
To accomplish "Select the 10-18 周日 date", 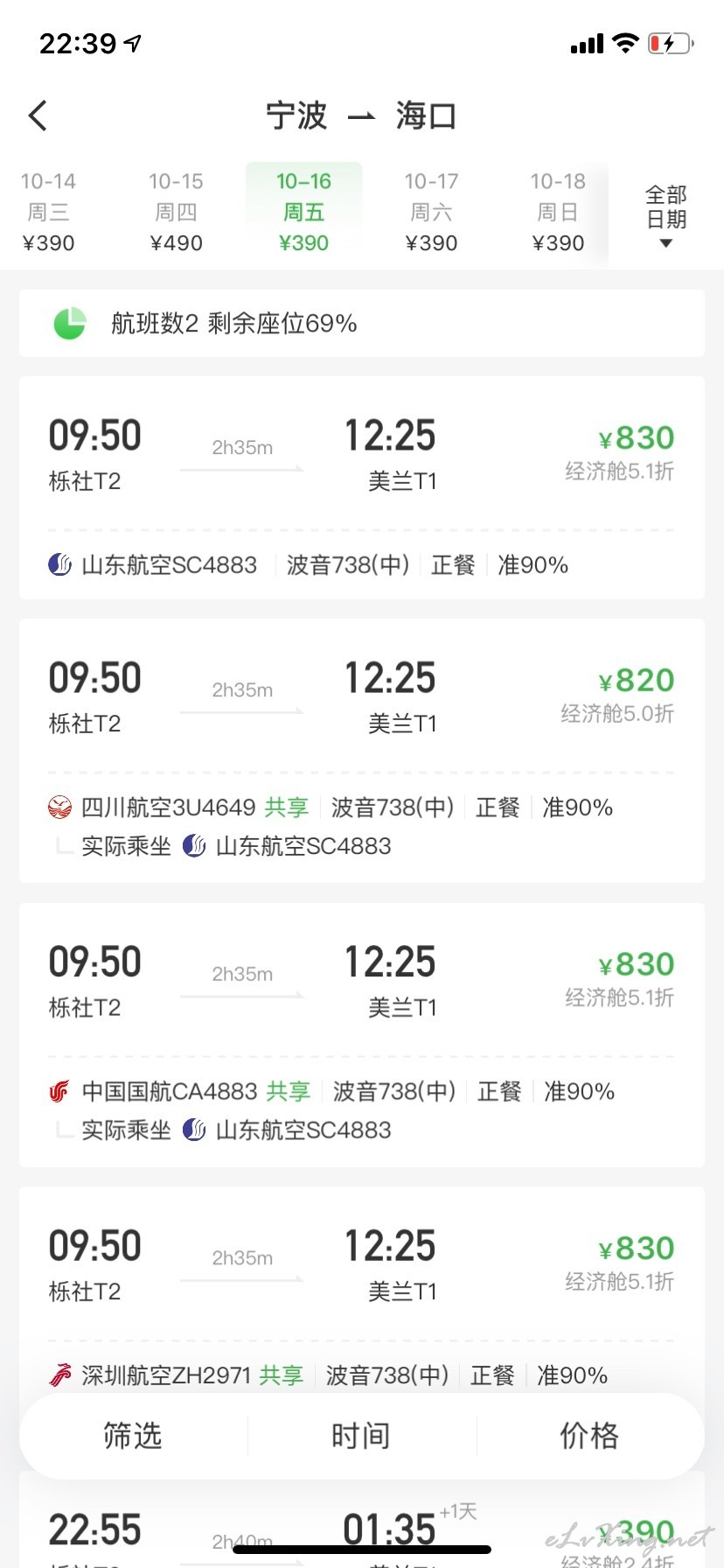I will [558, 213].
